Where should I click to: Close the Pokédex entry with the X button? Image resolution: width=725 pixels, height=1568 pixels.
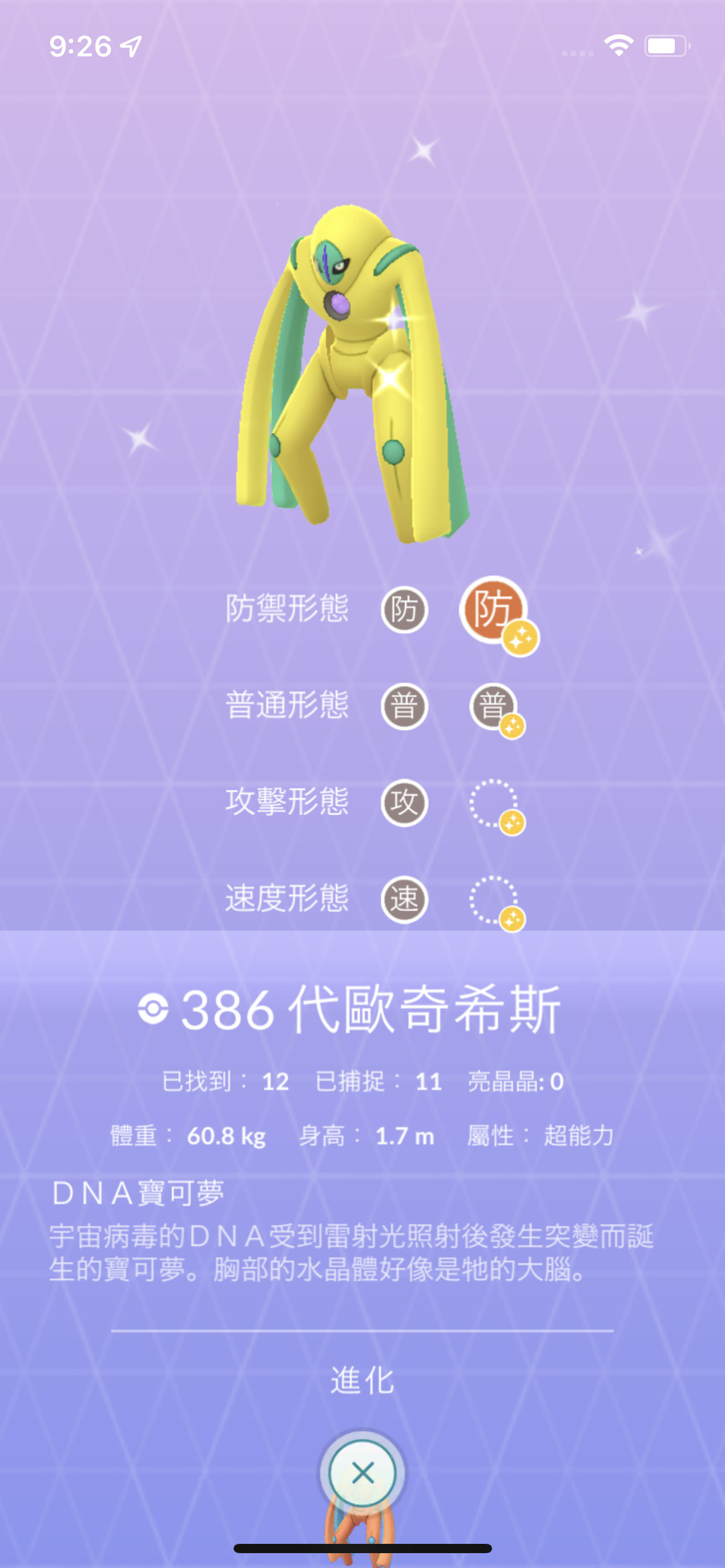pos(362,1473)
